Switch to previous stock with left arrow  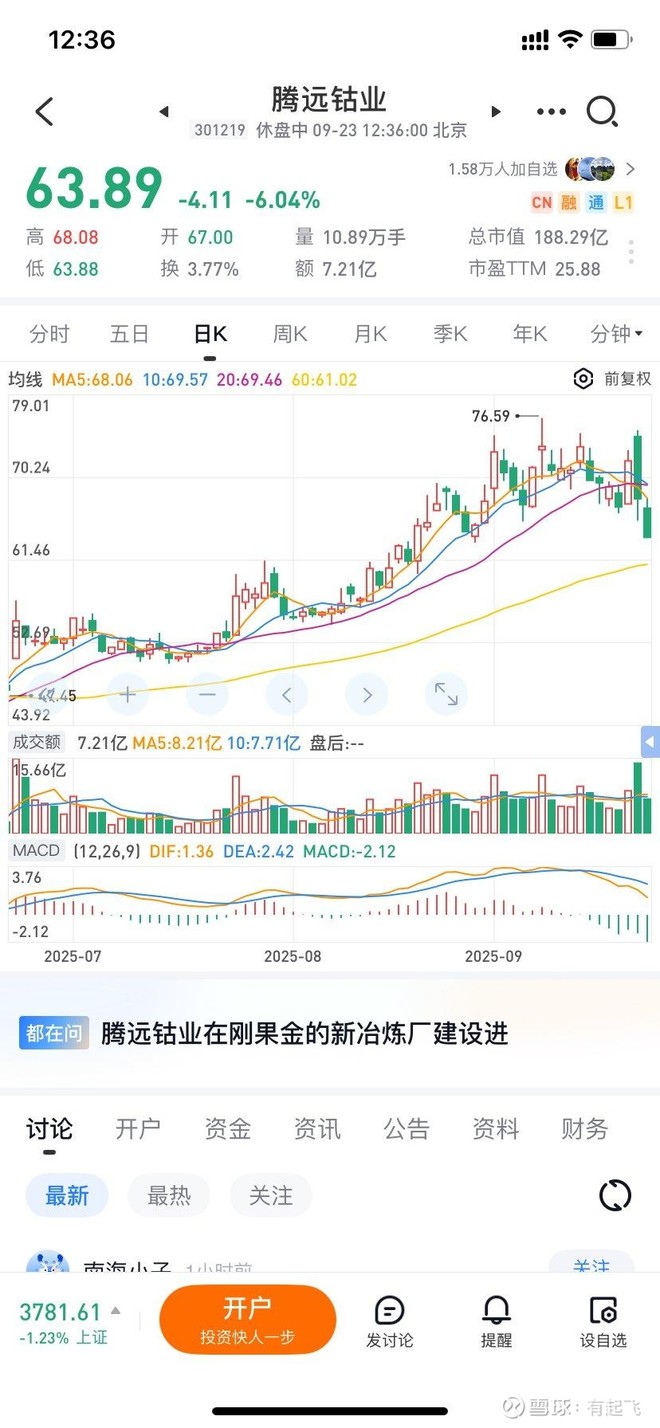click(x=164, y=112)
